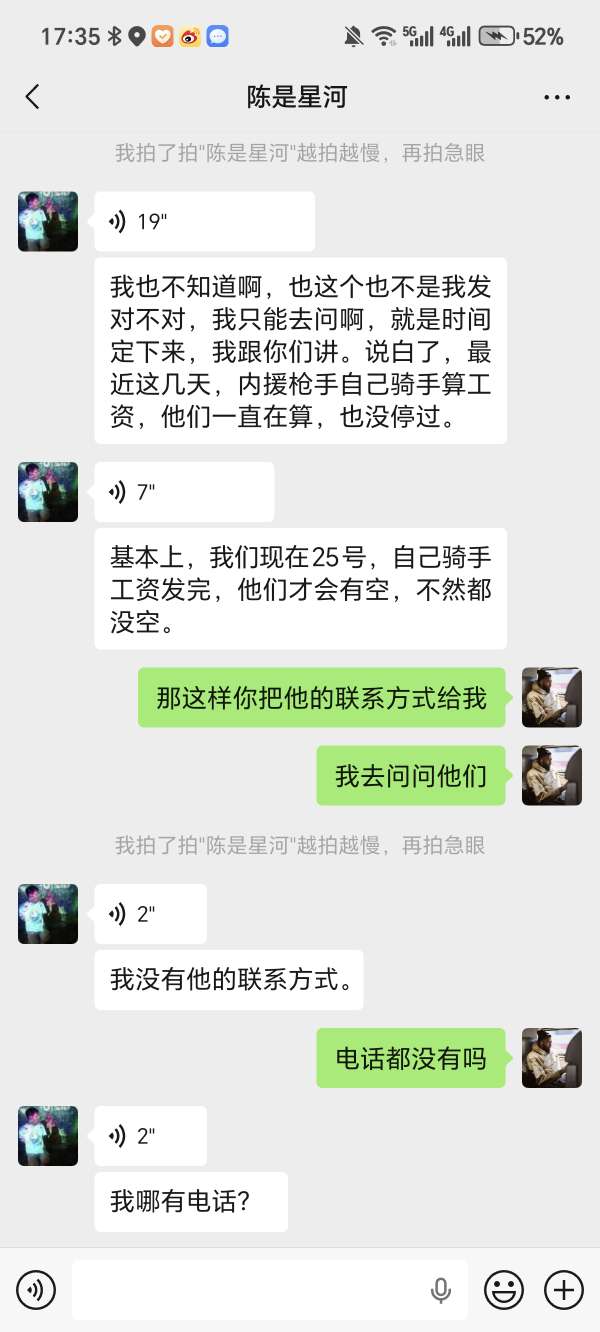
Task: Open chat details three-dot menu
Action: coord(557,97)
